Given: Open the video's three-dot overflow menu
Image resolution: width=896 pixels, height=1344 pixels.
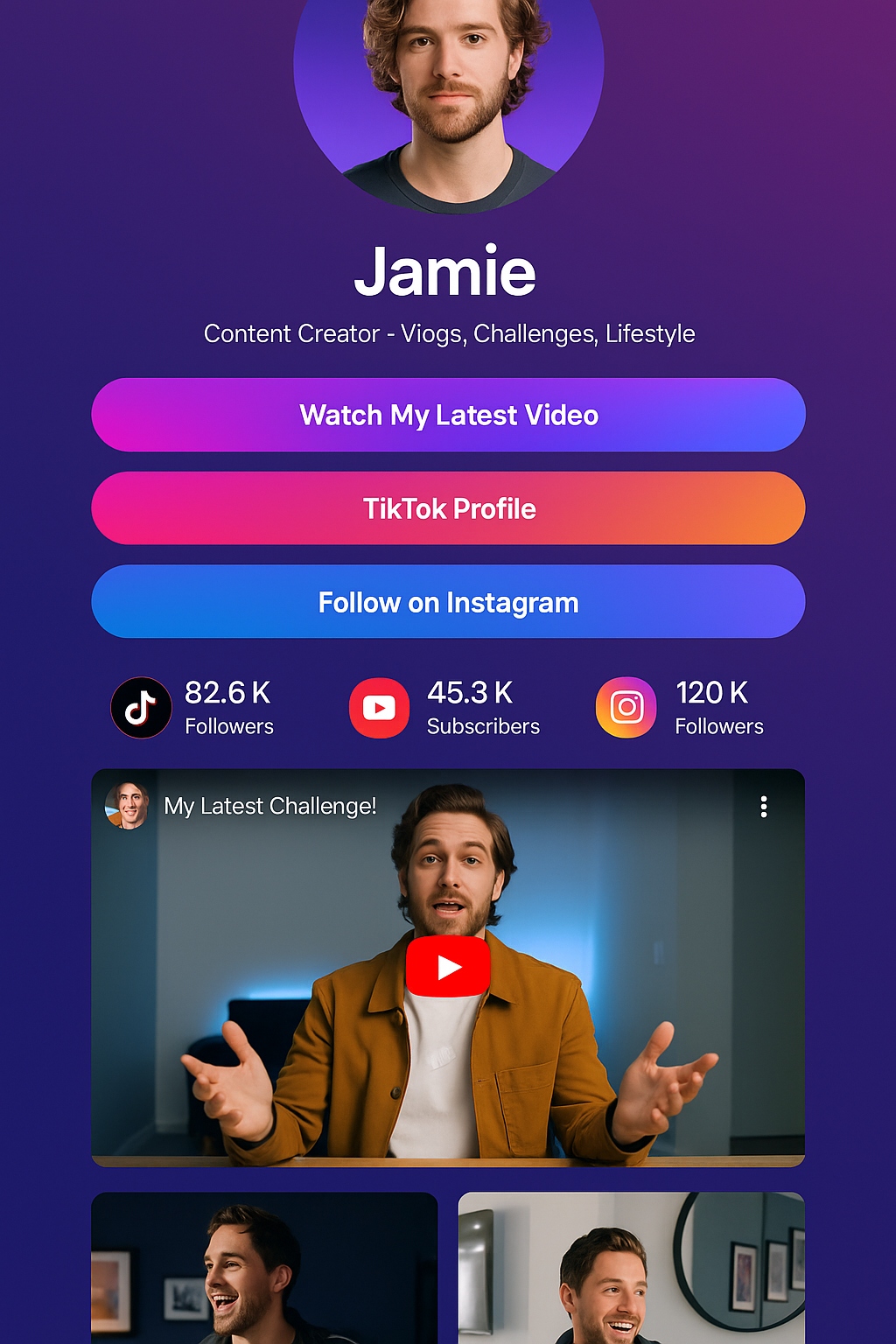Looking at the screenshot, I should [764, 807].
